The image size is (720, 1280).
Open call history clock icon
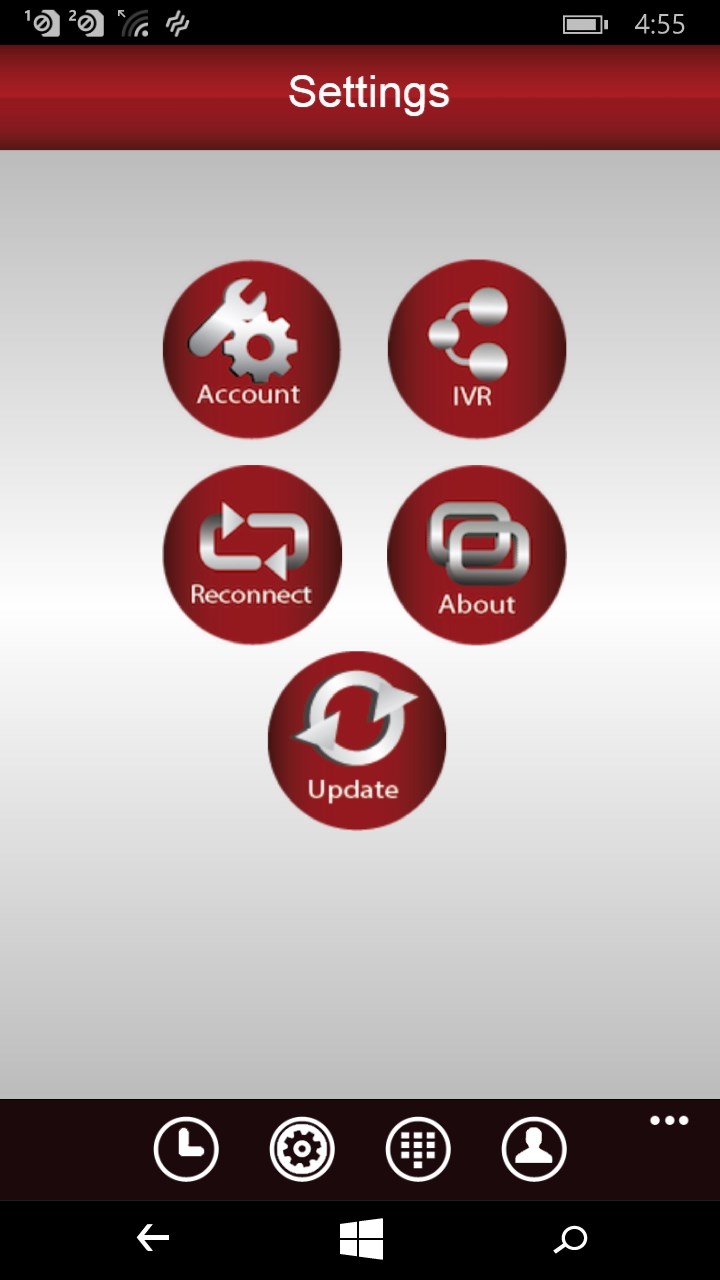[x=186, y=1149]
